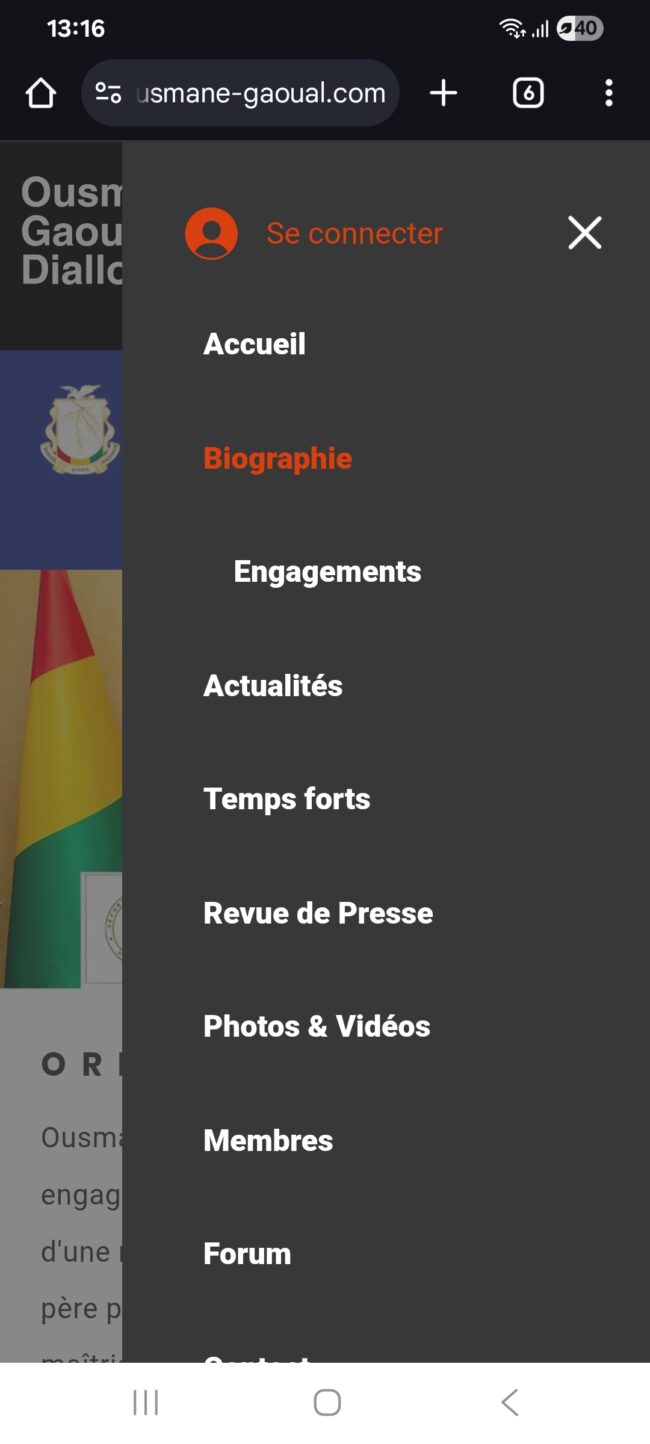650x1444 pixels.
Task: Go to the Forum
Action: [247, 1254]
